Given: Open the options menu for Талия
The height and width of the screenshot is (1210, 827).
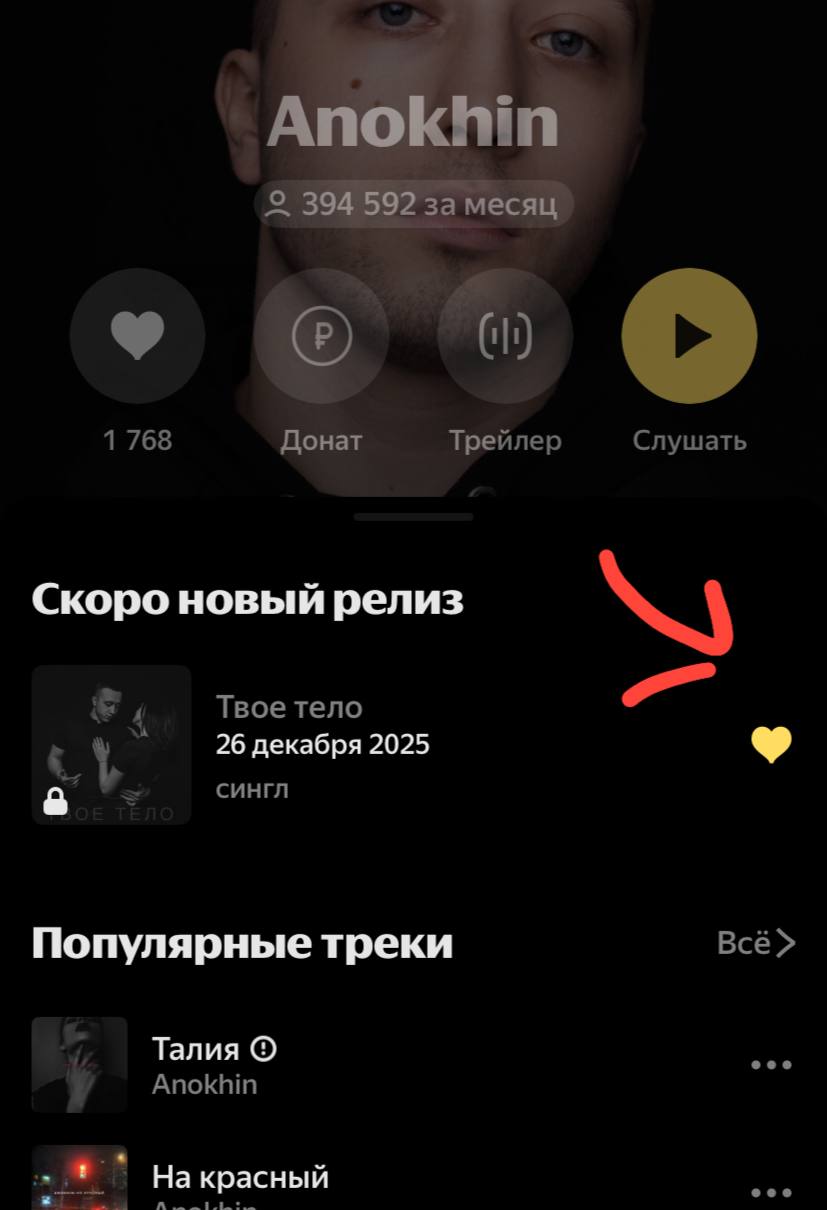Looking at the screenshot, I should [771, 1065].
